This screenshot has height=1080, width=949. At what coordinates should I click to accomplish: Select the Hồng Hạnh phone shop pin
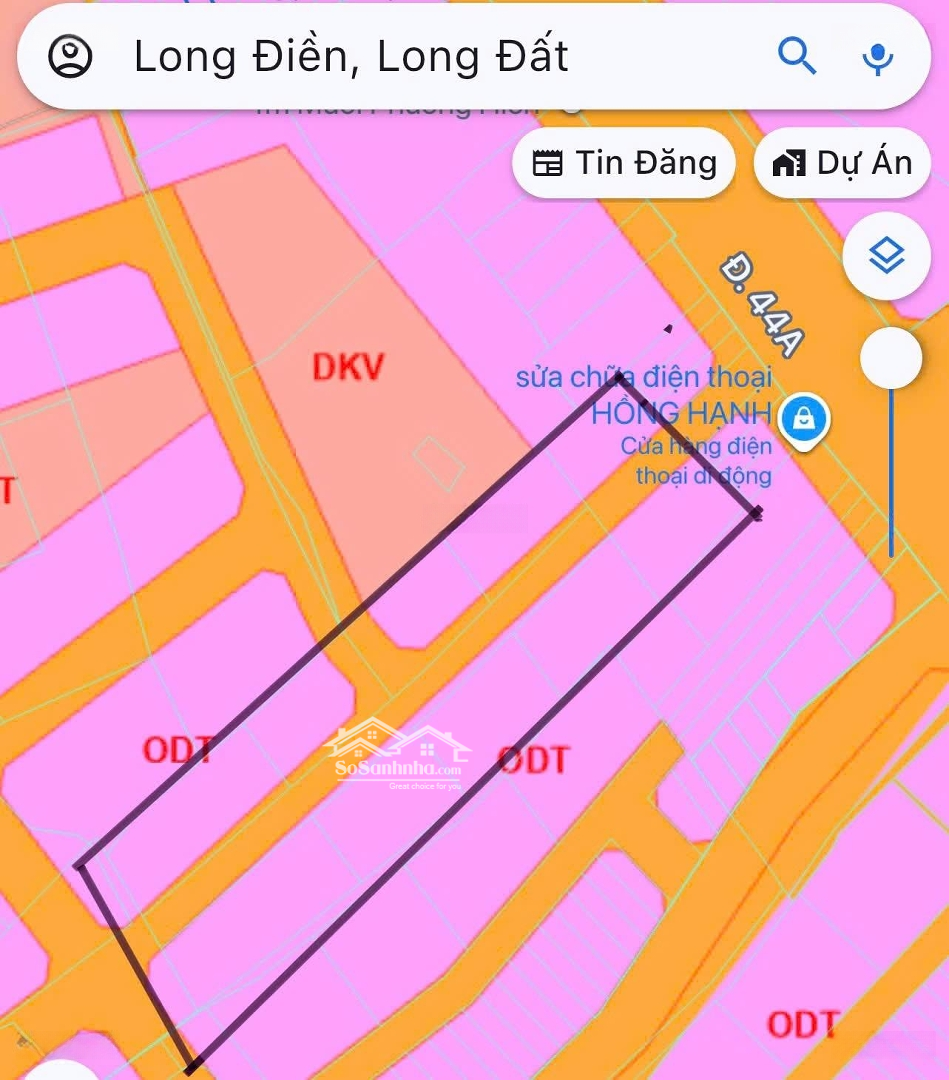(x=803, y=420)
